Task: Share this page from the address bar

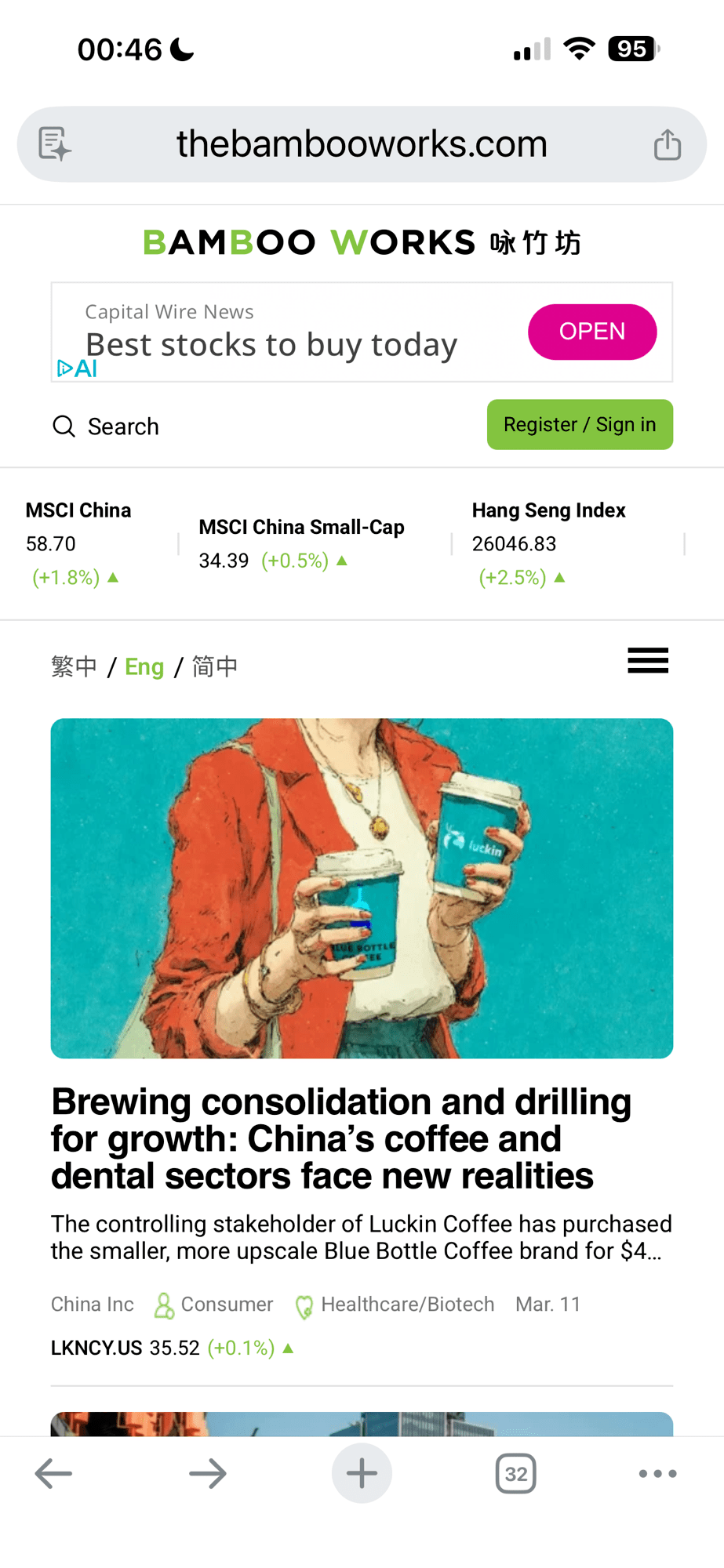Action: [x=668, y=145]
